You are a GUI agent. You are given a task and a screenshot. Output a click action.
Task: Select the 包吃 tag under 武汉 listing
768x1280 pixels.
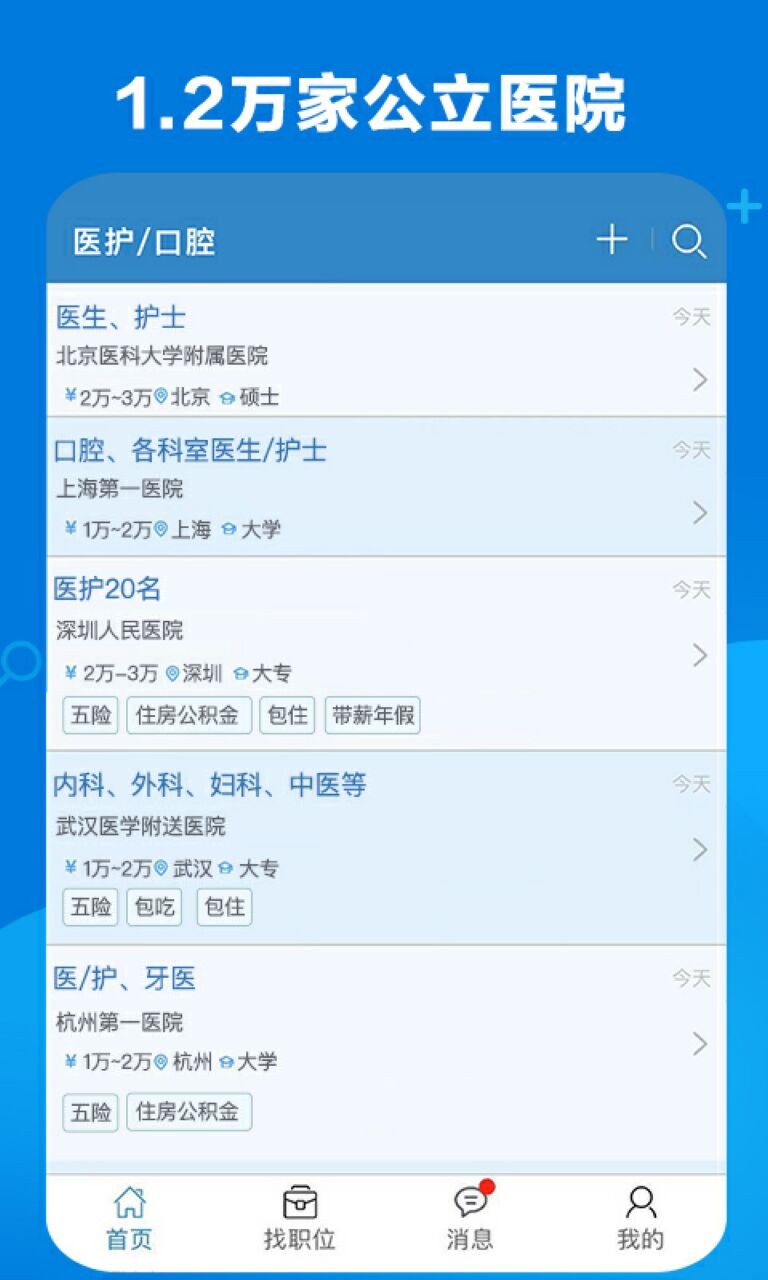pos(153,907)
